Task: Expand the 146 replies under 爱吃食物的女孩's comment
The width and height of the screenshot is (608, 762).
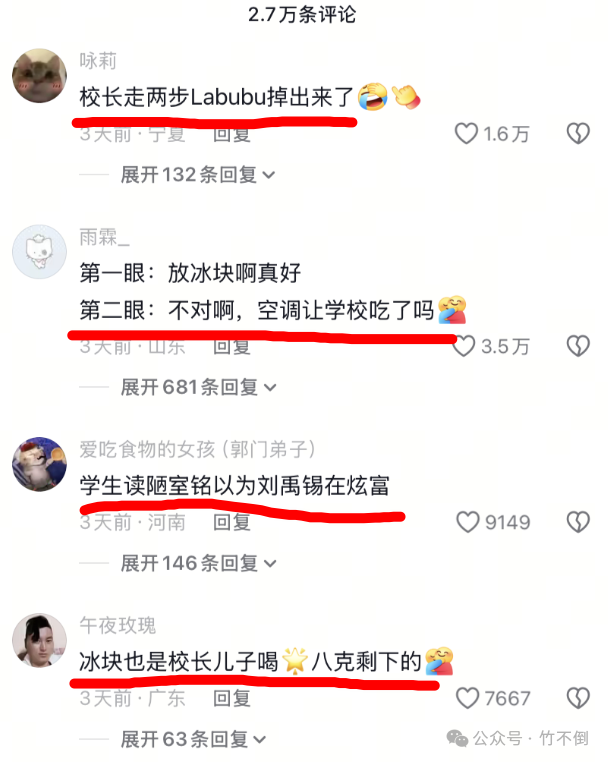Action: [198, 563]
